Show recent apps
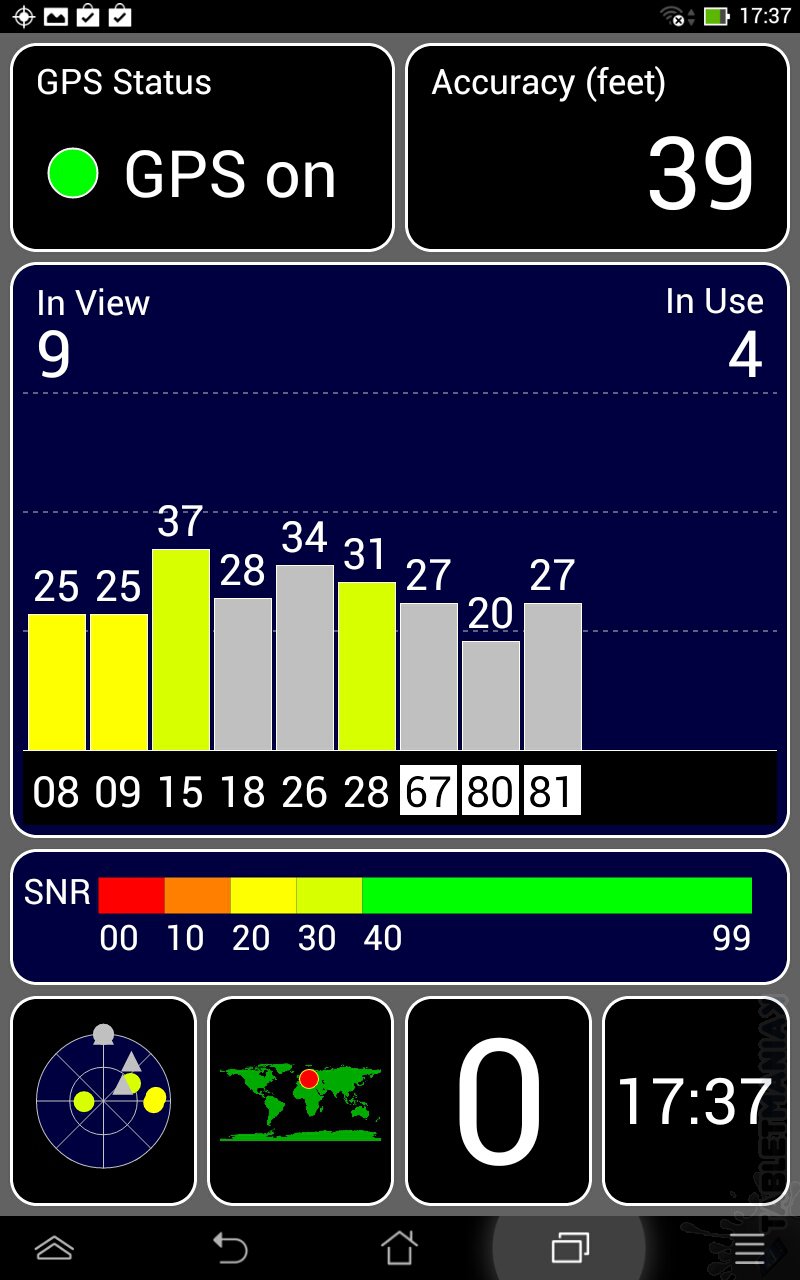Viewport: 800px width, 1280px height. tap(570, 1247)
